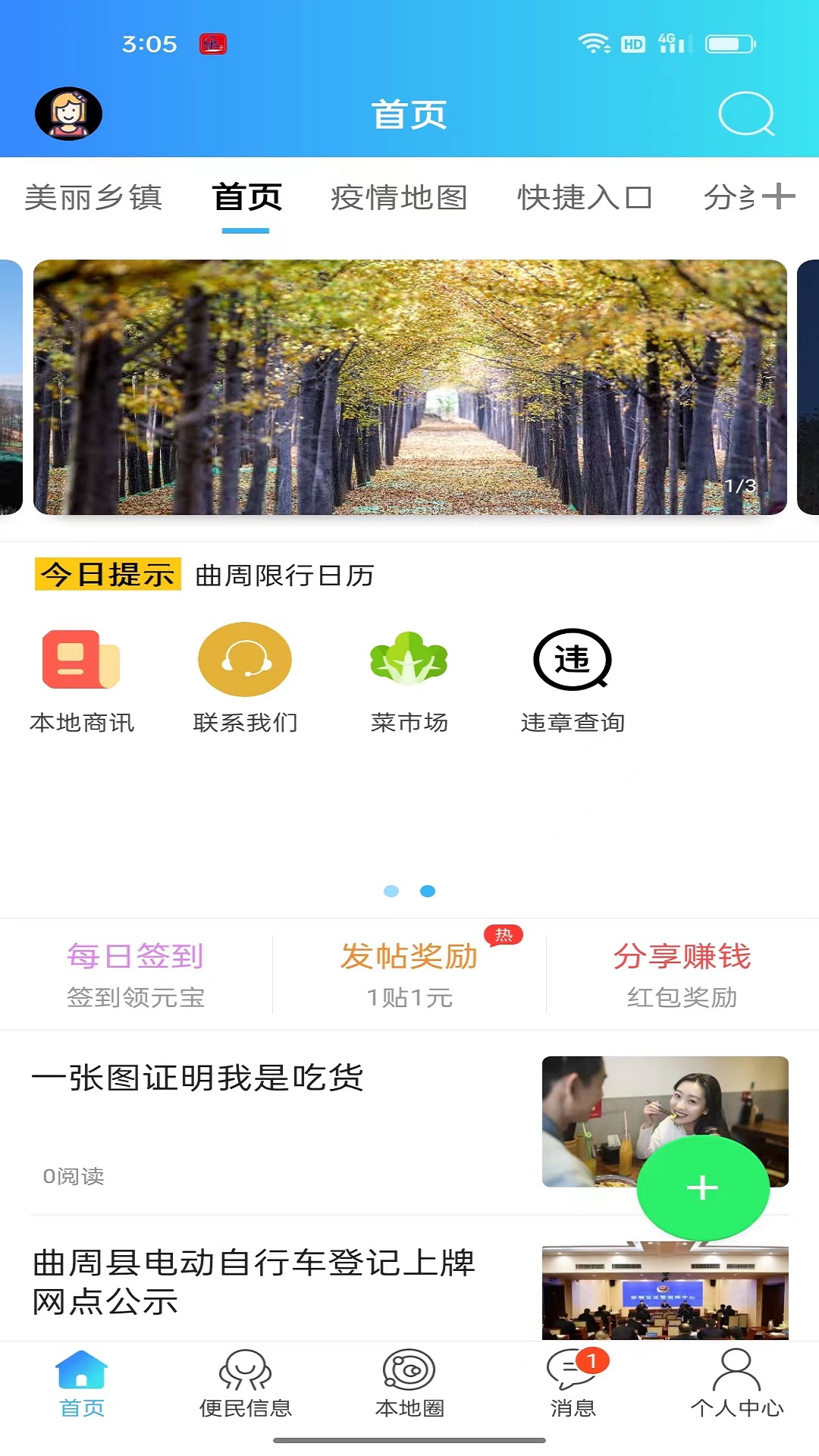Image resolution: width=819 pixels, height=1456 pixels.
Task: Tap the 联系我们 headset icon
Action: click(x=244, y=660)
